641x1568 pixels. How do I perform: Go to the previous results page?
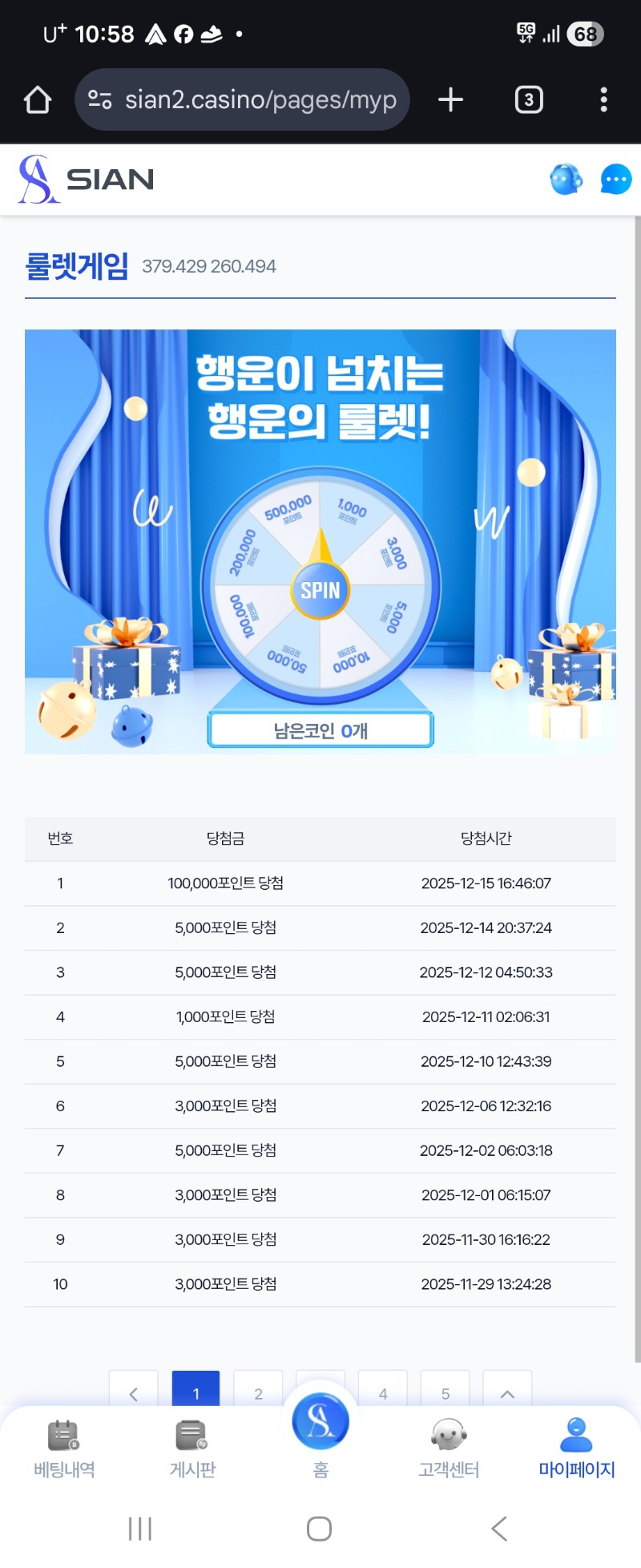point(134,1392)
